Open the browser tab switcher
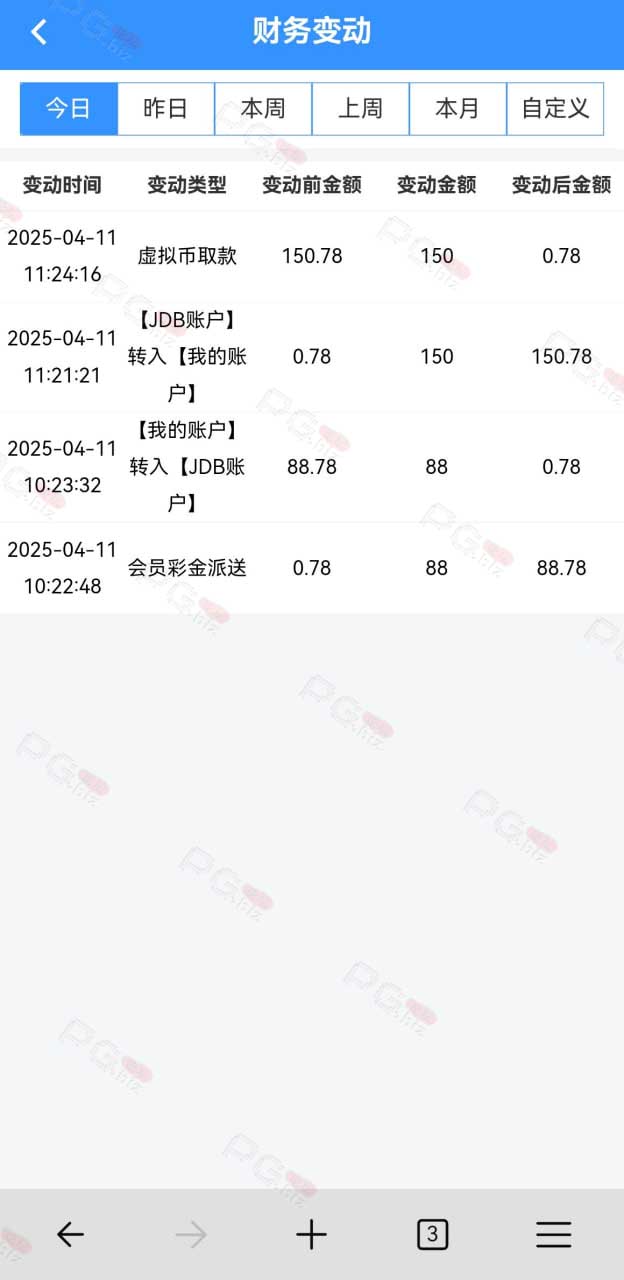624x1280 pixels. (432, 1235)
